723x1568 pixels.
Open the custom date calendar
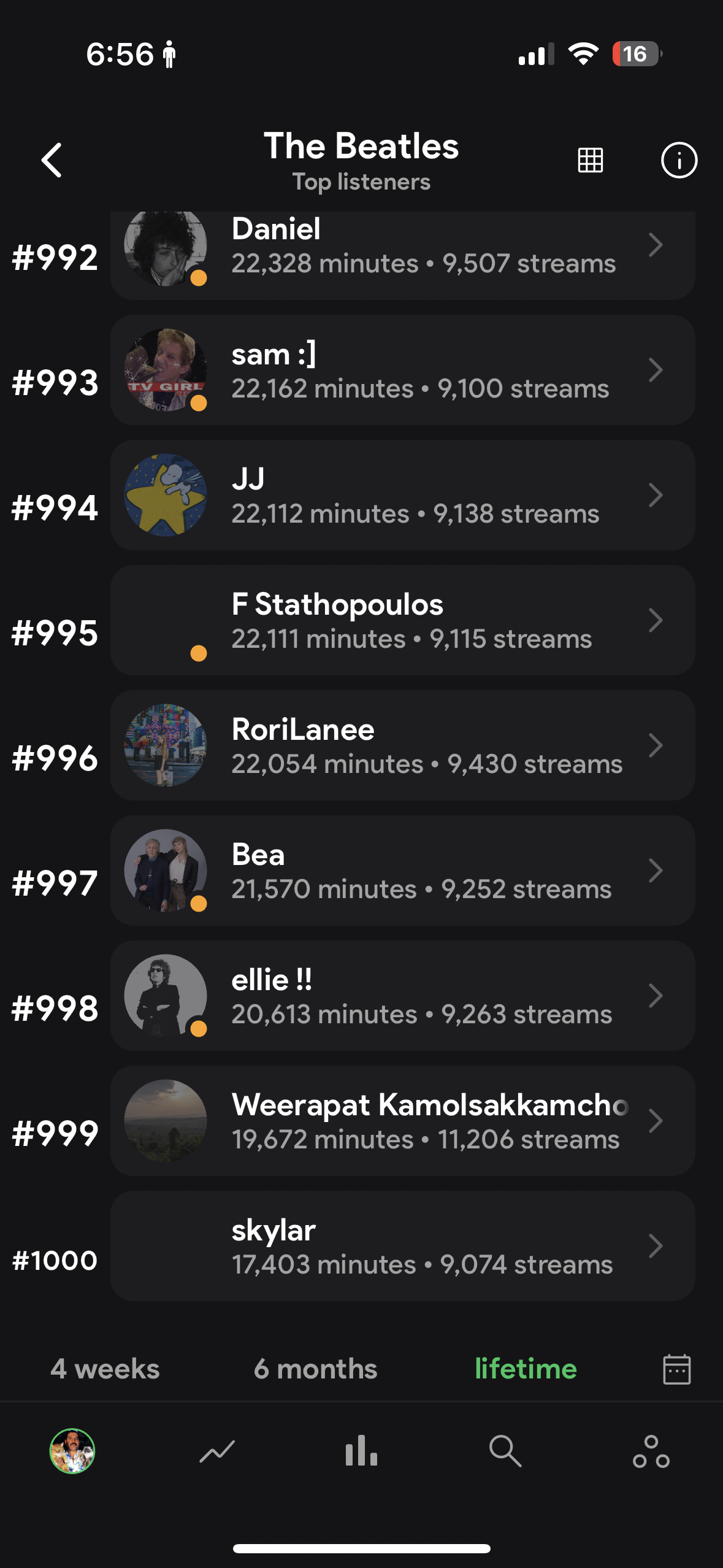pyautogui.click(x=676, y=1369)
